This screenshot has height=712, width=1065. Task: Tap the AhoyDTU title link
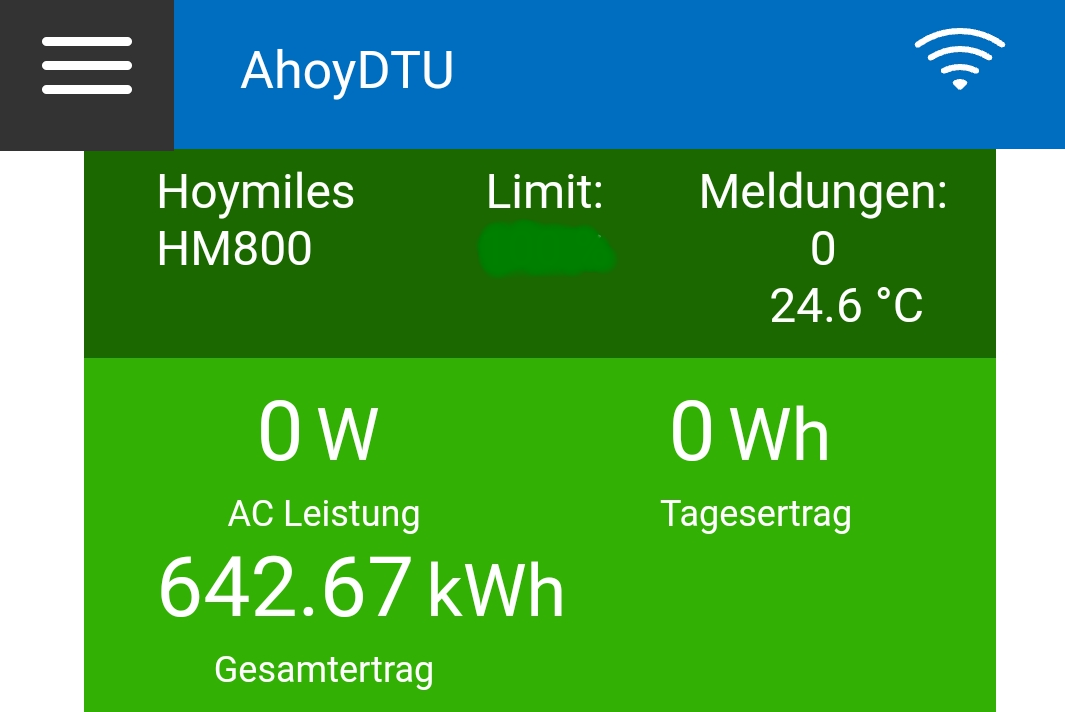[x=347, y=71]
